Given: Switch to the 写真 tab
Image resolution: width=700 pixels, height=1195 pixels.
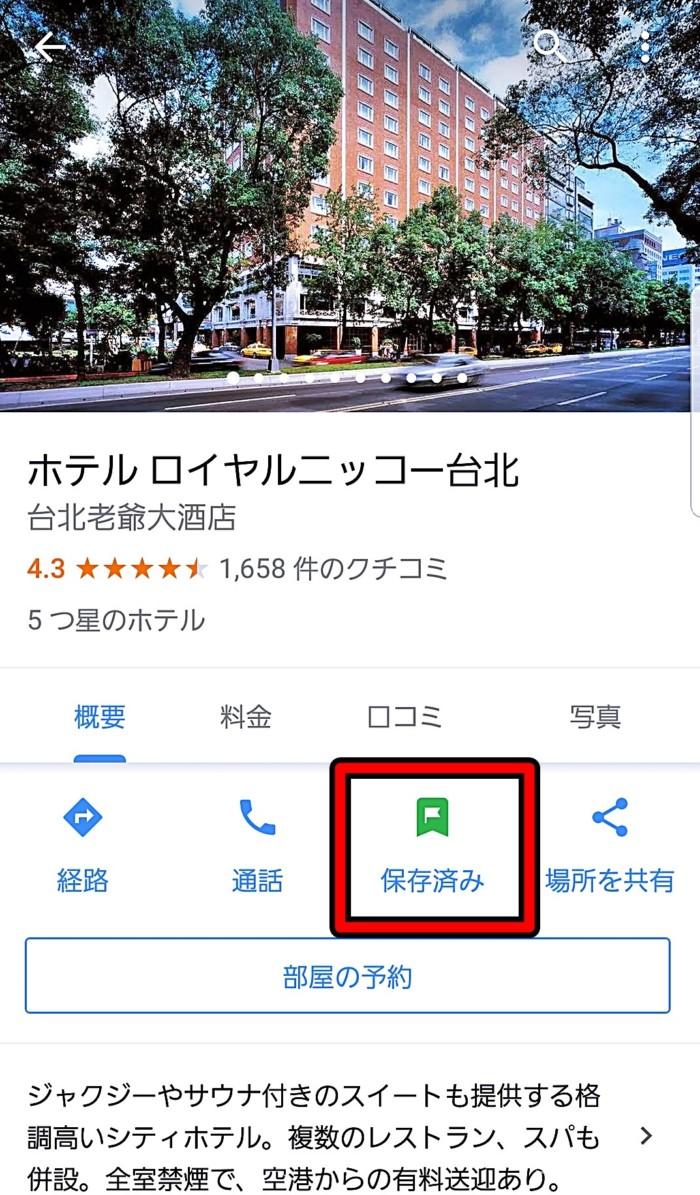Looking at the screenshot, I should point(595,717).
